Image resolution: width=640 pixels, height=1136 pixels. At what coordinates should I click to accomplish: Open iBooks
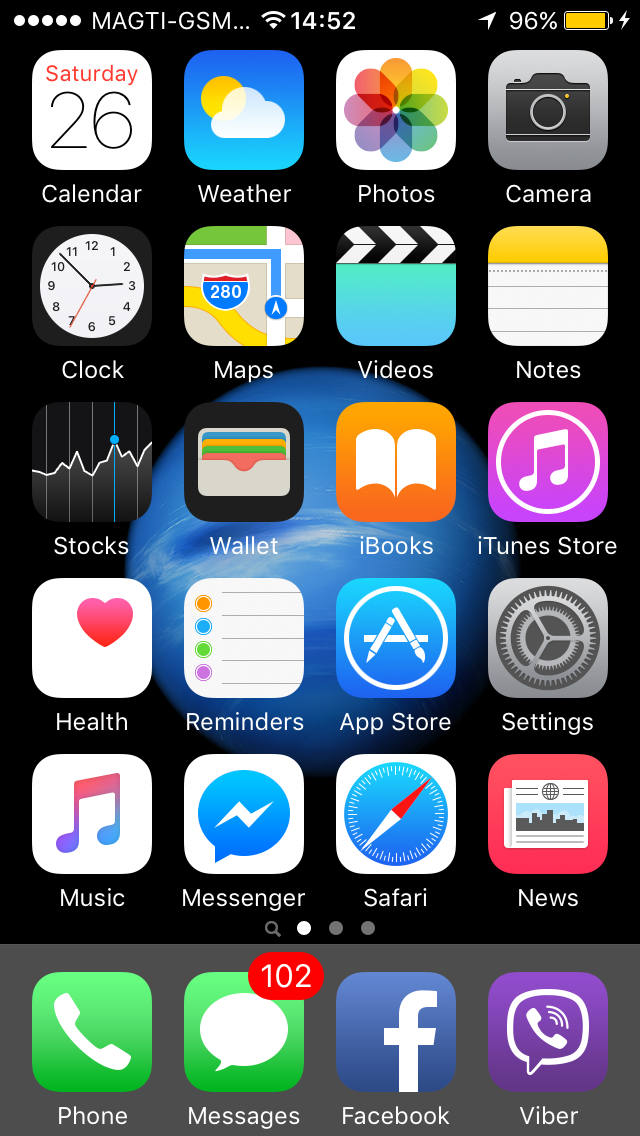tap(396, 462)
